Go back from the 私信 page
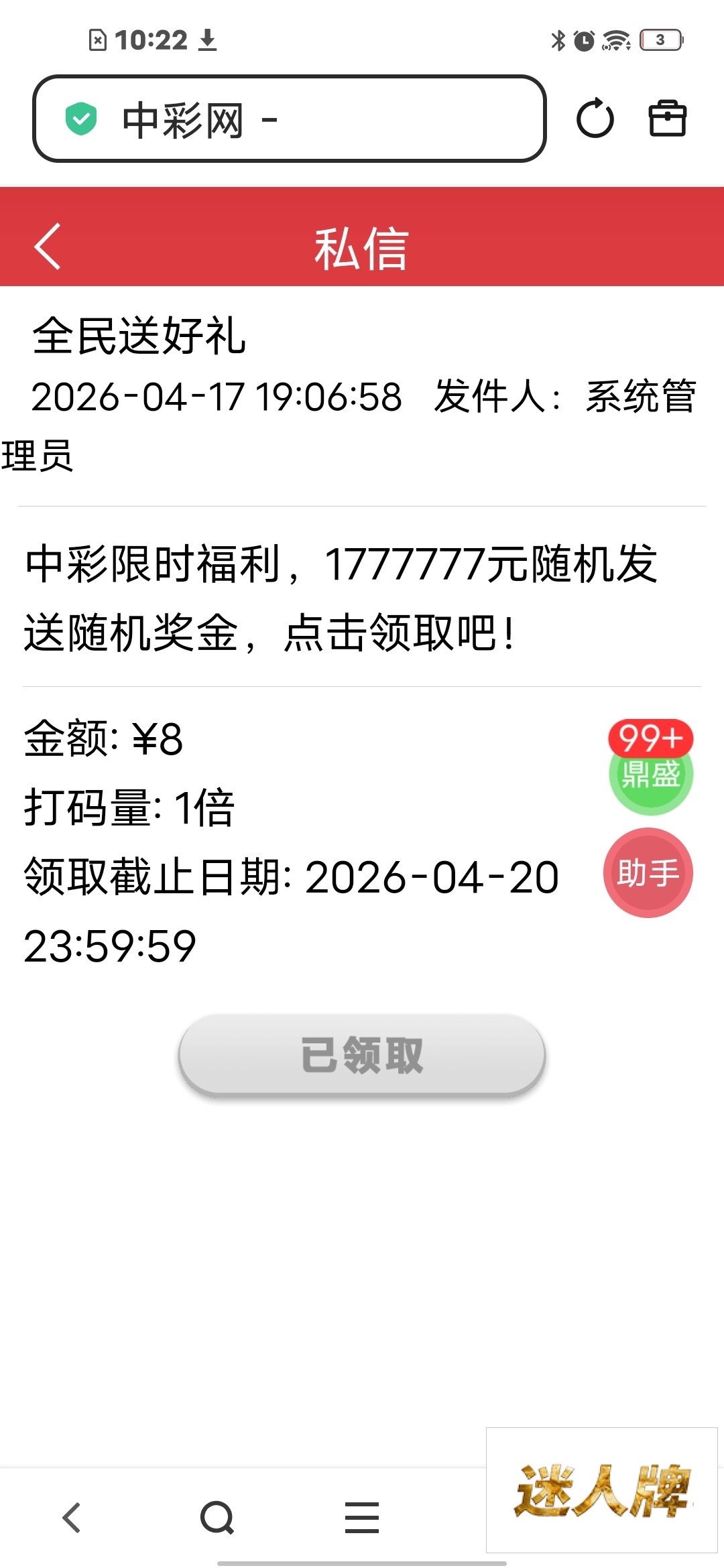The height and width of the screenshot is (1568, 724). (x=48, y=247)
